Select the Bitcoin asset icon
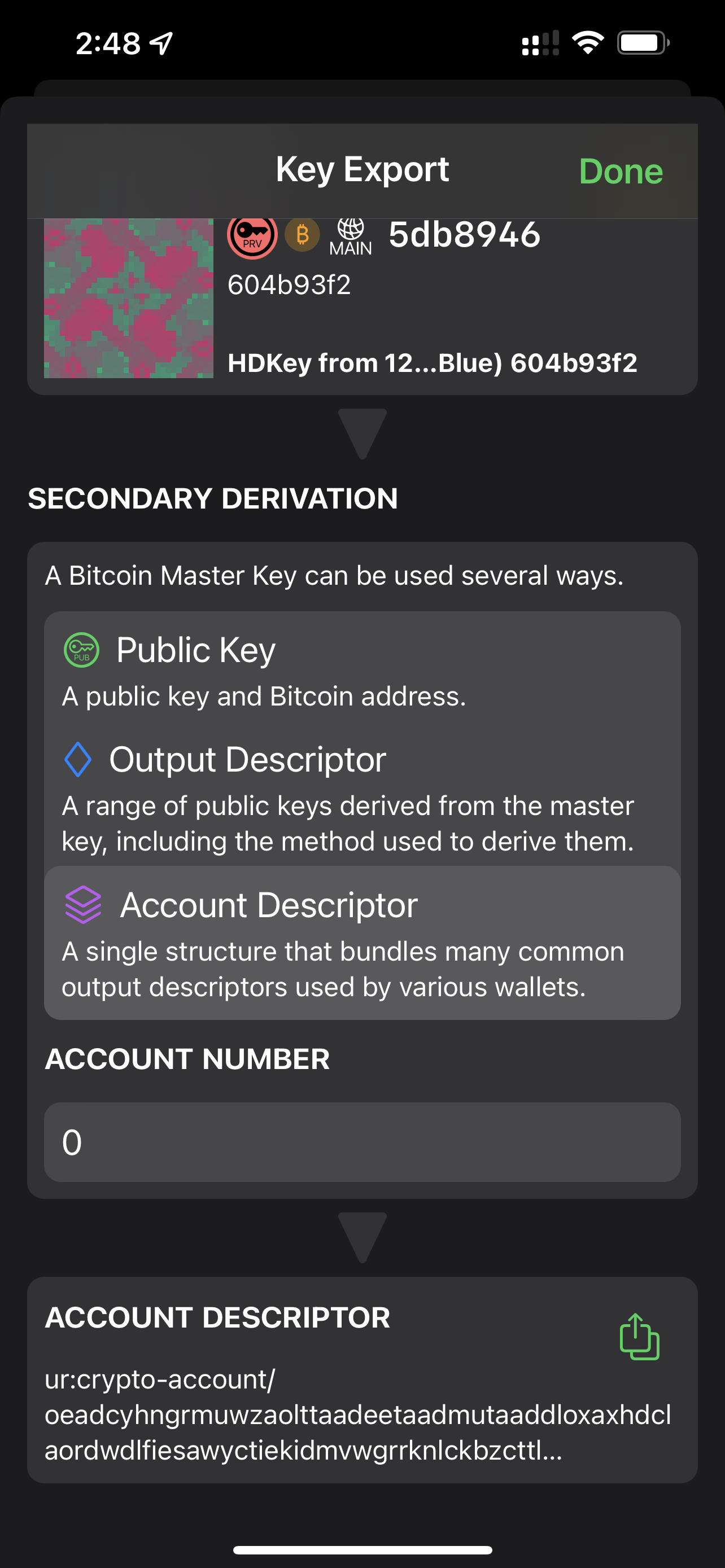 coord(303,235)
